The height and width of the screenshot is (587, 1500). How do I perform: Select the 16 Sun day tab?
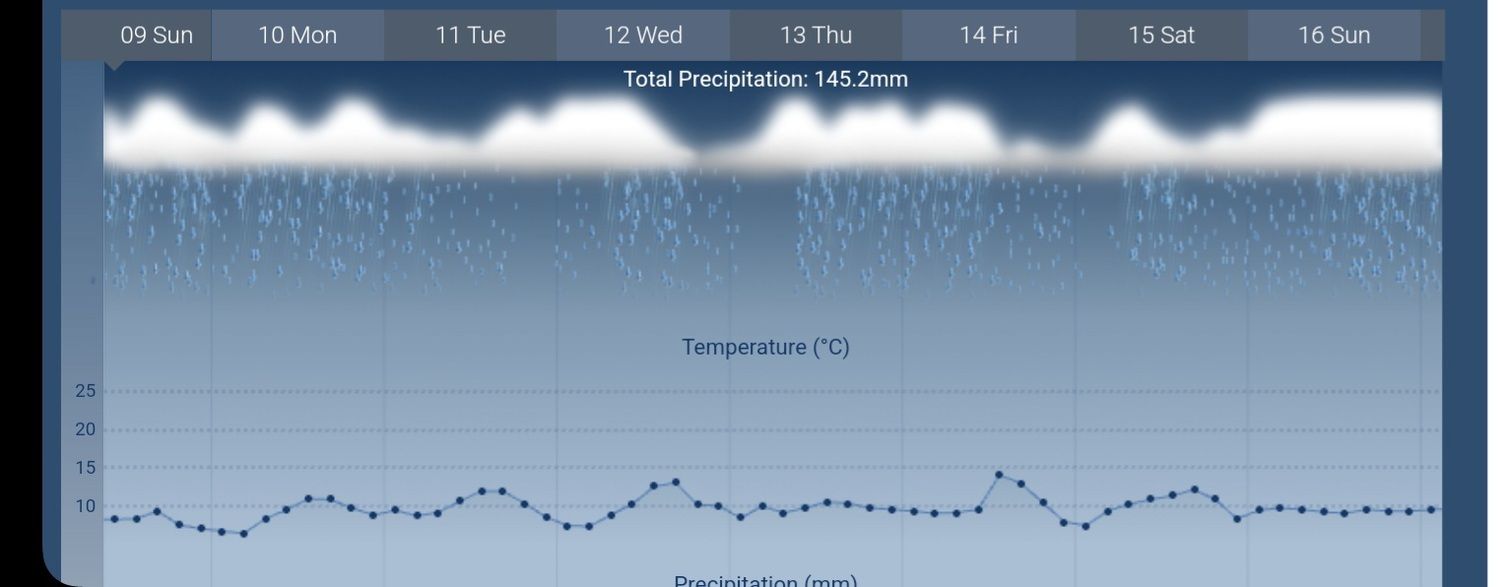click(1334, 36)
